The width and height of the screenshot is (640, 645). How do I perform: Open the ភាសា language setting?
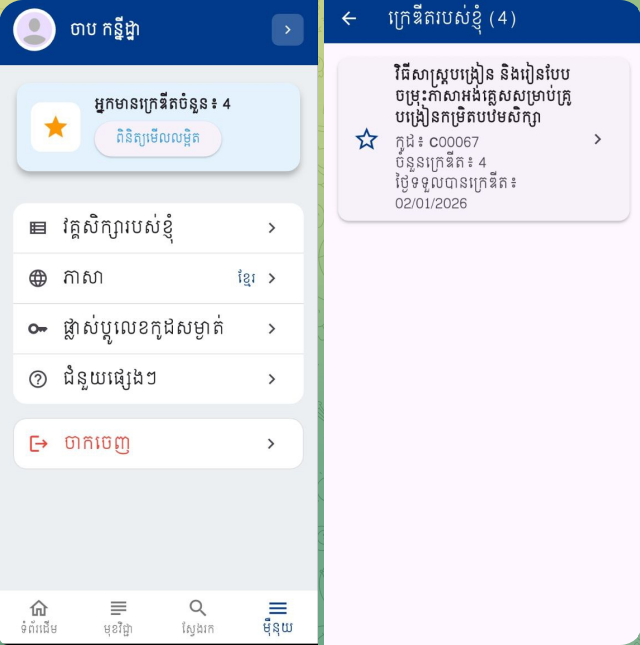pos(158,278)
